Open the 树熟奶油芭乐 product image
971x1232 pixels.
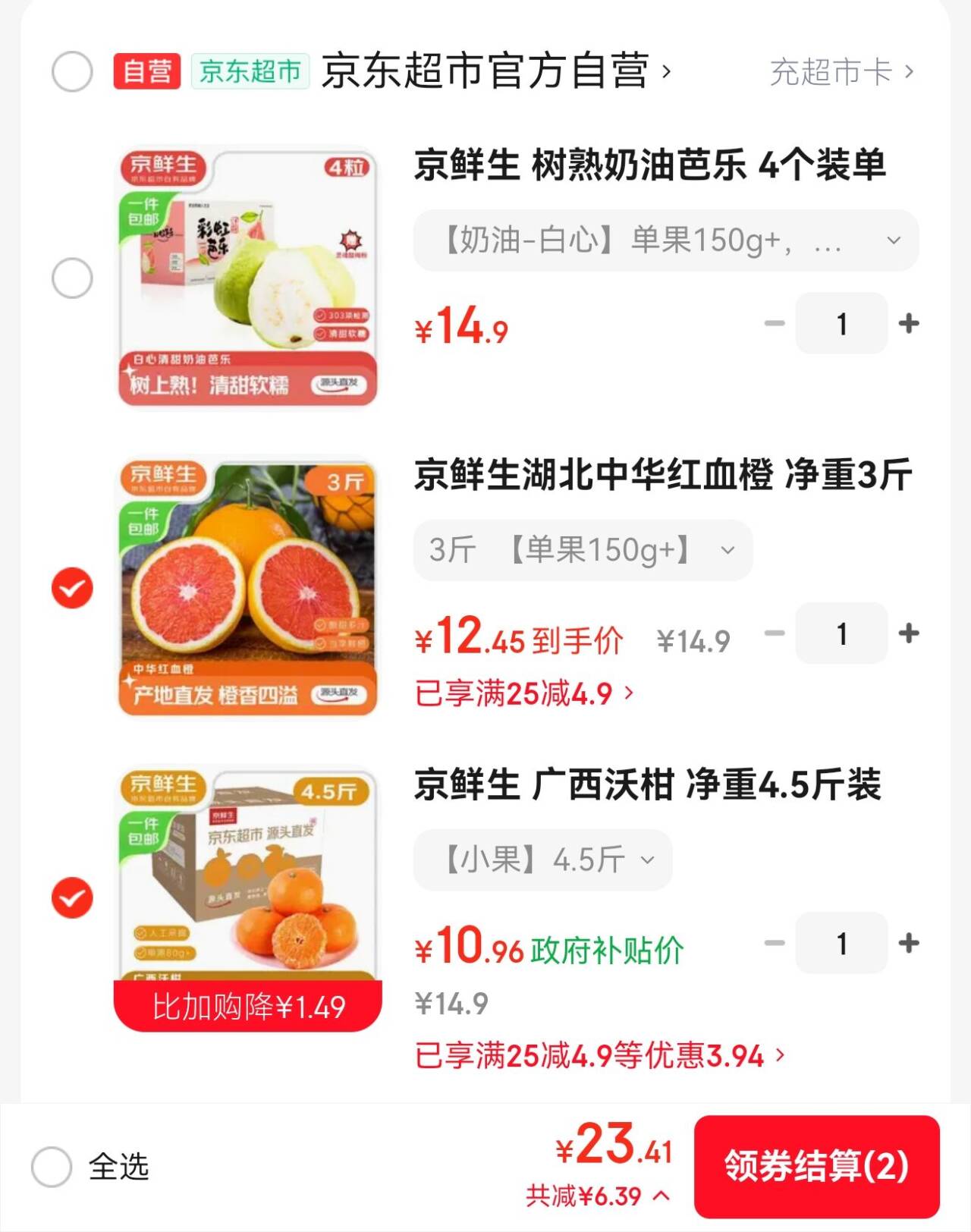tap(248, 275)
